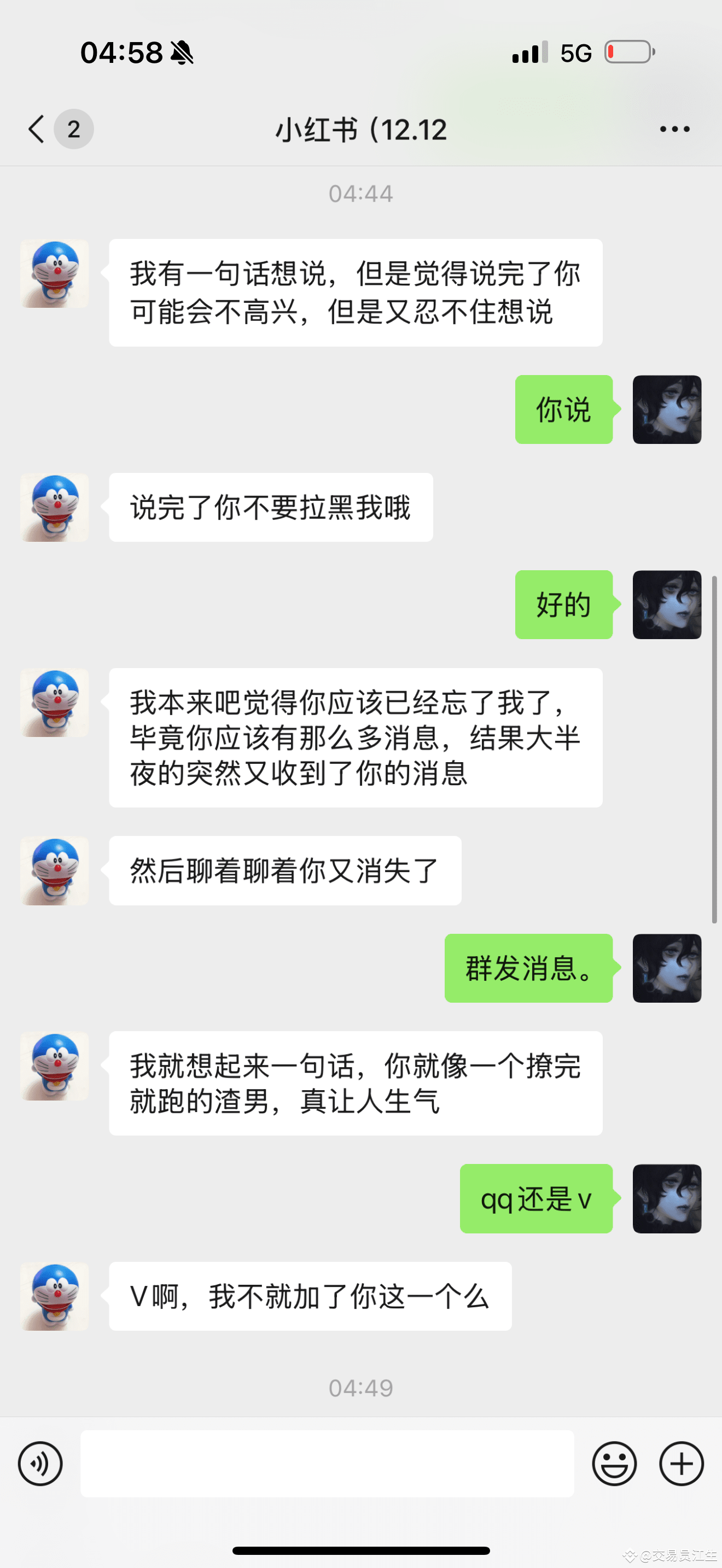Screen dimensions: 722x1568
Task: Tap the low battery indicator
Action: 630,52
